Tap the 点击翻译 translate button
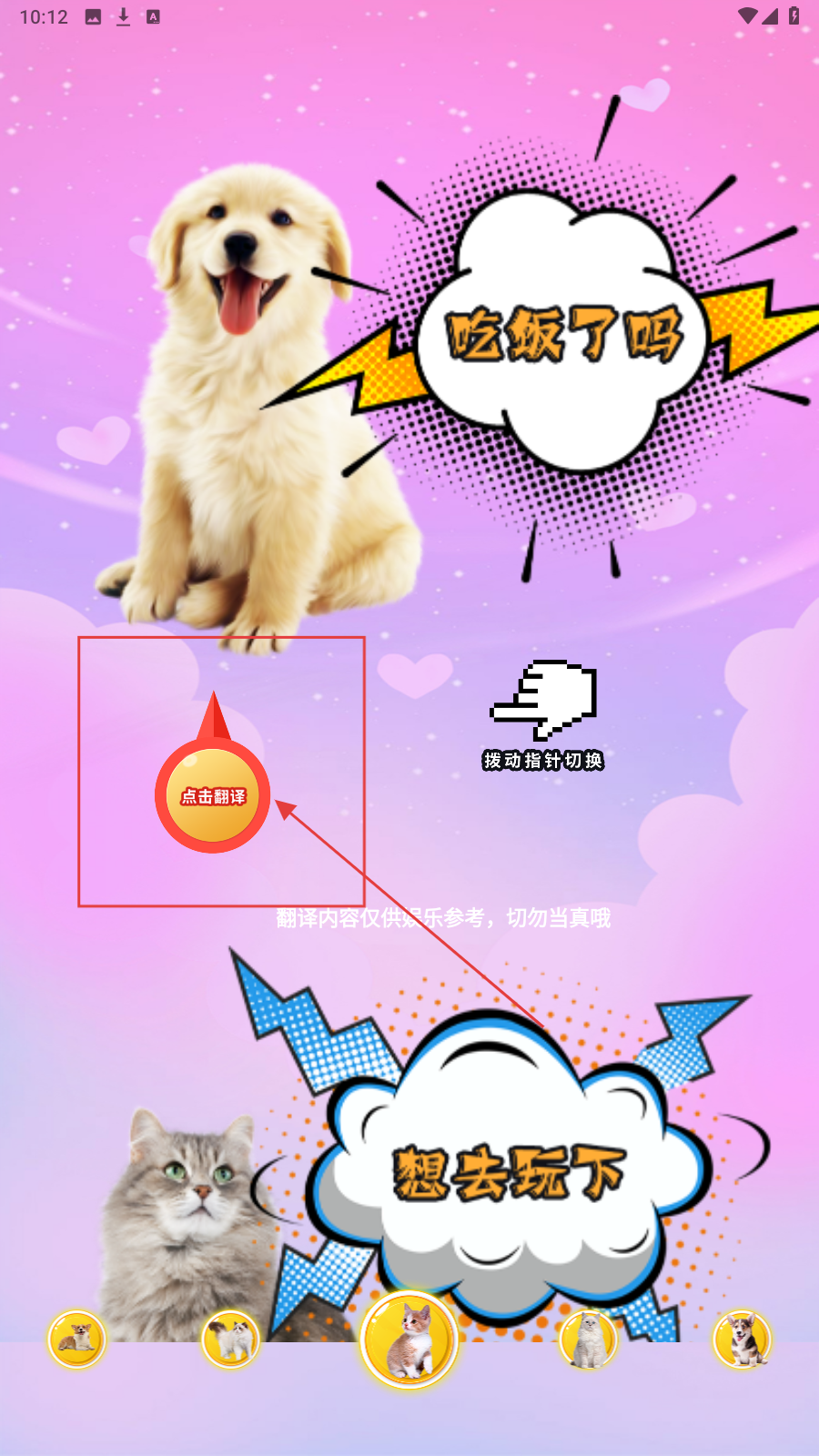 (213, 796)
